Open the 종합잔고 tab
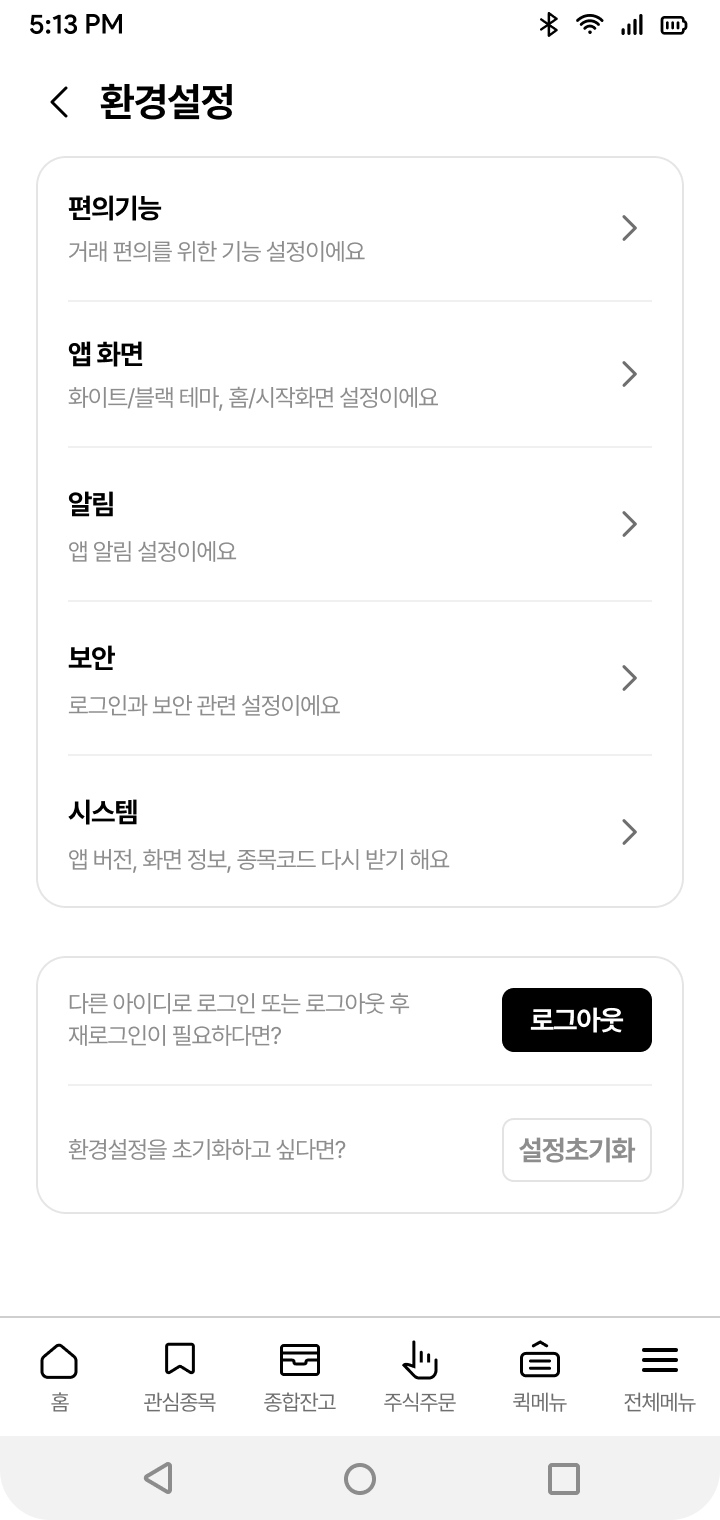The height and width of the screenshot is (1520, 720). click(299, 1376)
